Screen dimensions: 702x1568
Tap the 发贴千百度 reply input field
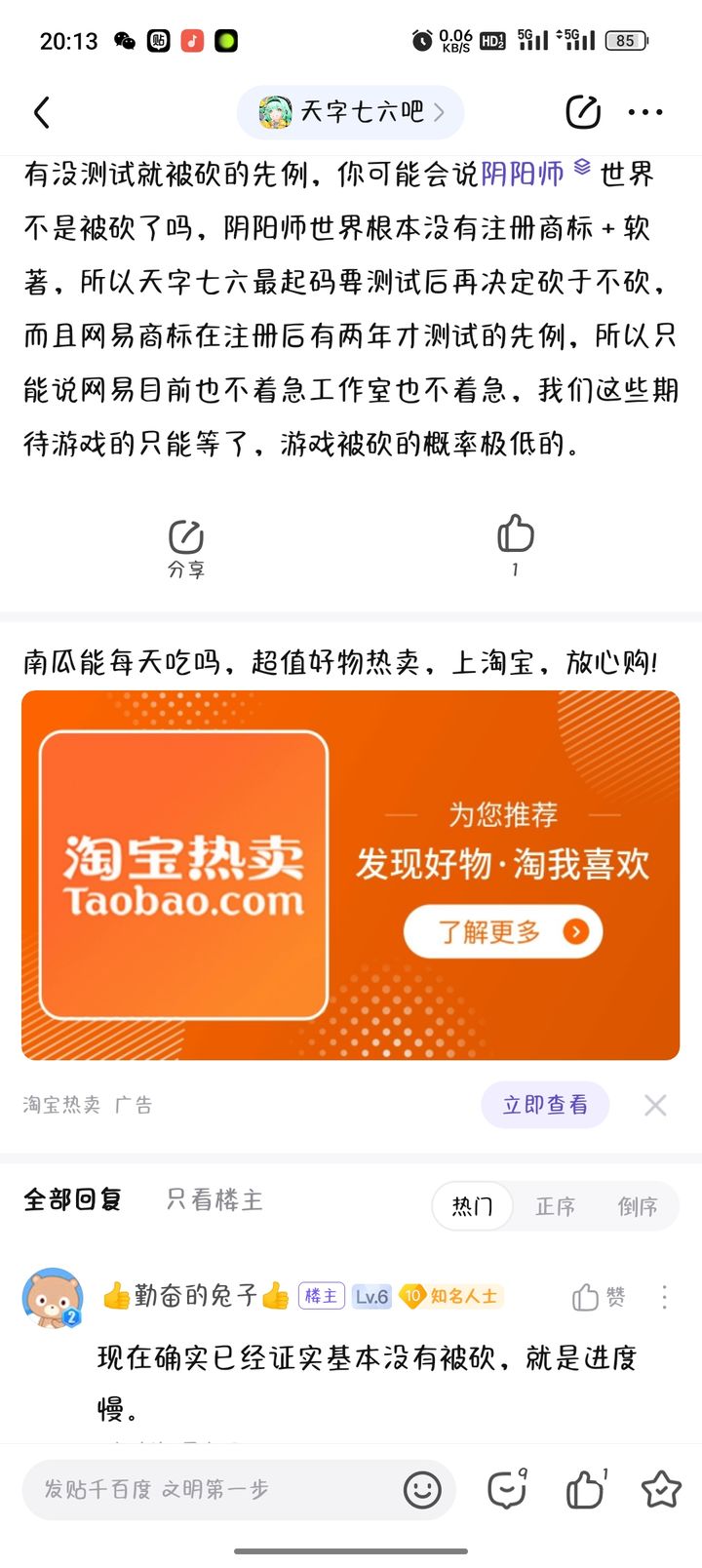coord(195,1489)
